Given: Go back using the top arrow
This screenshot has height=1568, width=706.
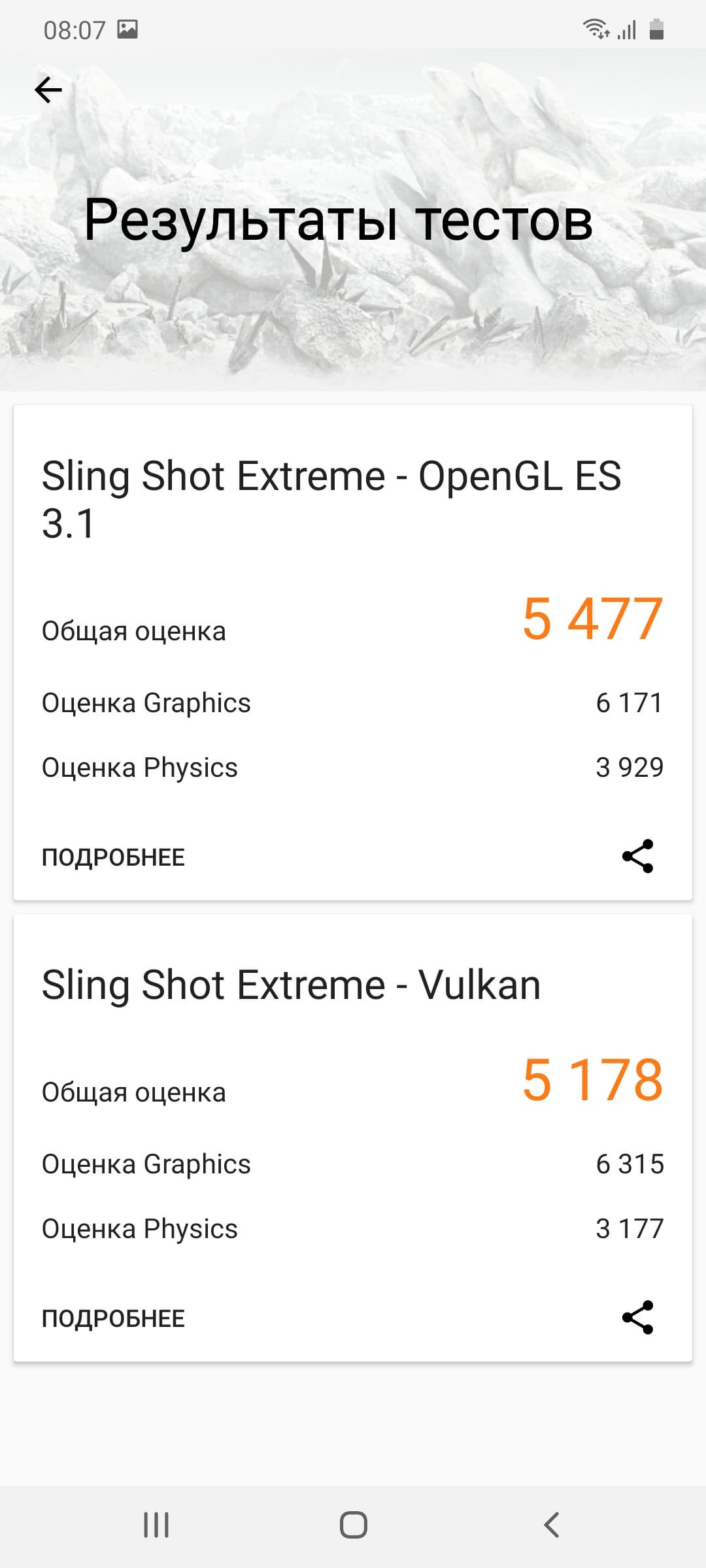Looking at the screenshot, I should click(48, 90).
